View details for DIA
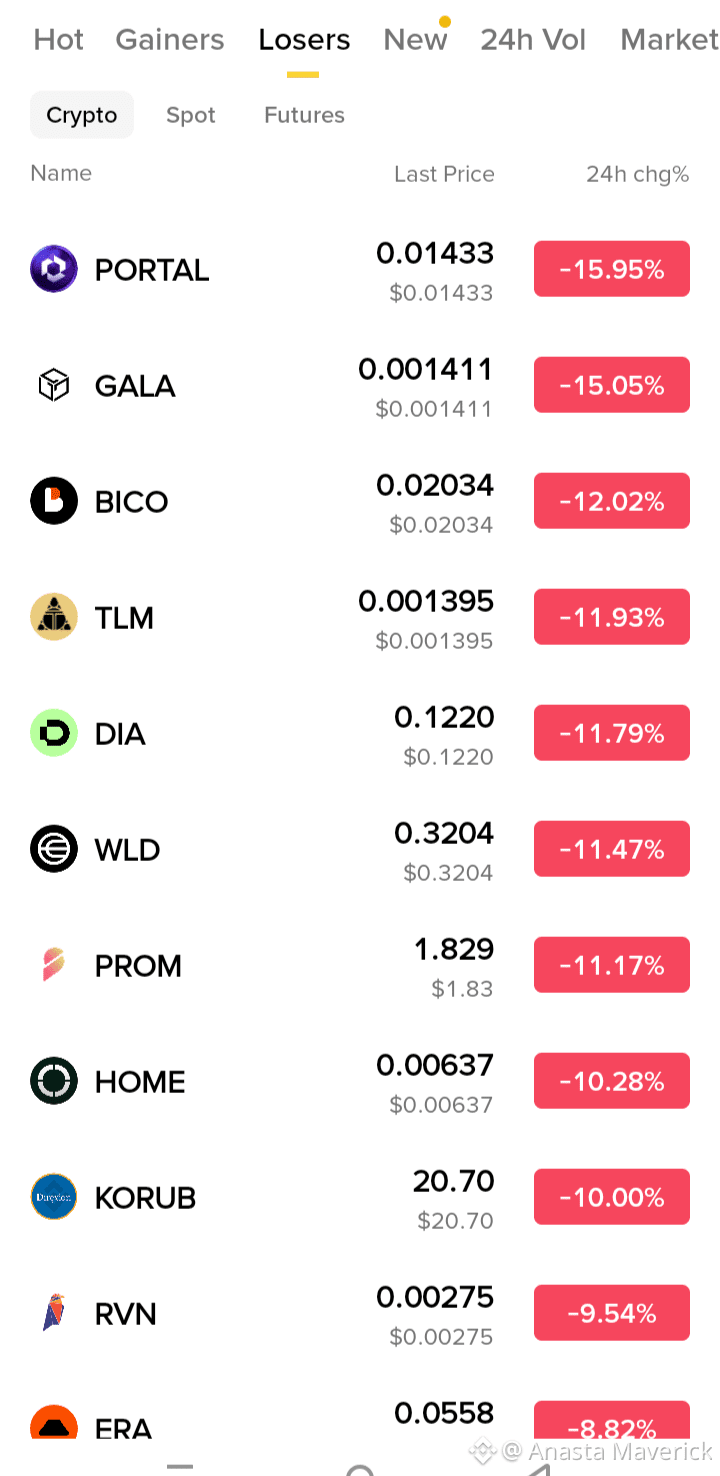Image resolution: width=720 pixels, height=1476 pixels. (x=360, y=734)
